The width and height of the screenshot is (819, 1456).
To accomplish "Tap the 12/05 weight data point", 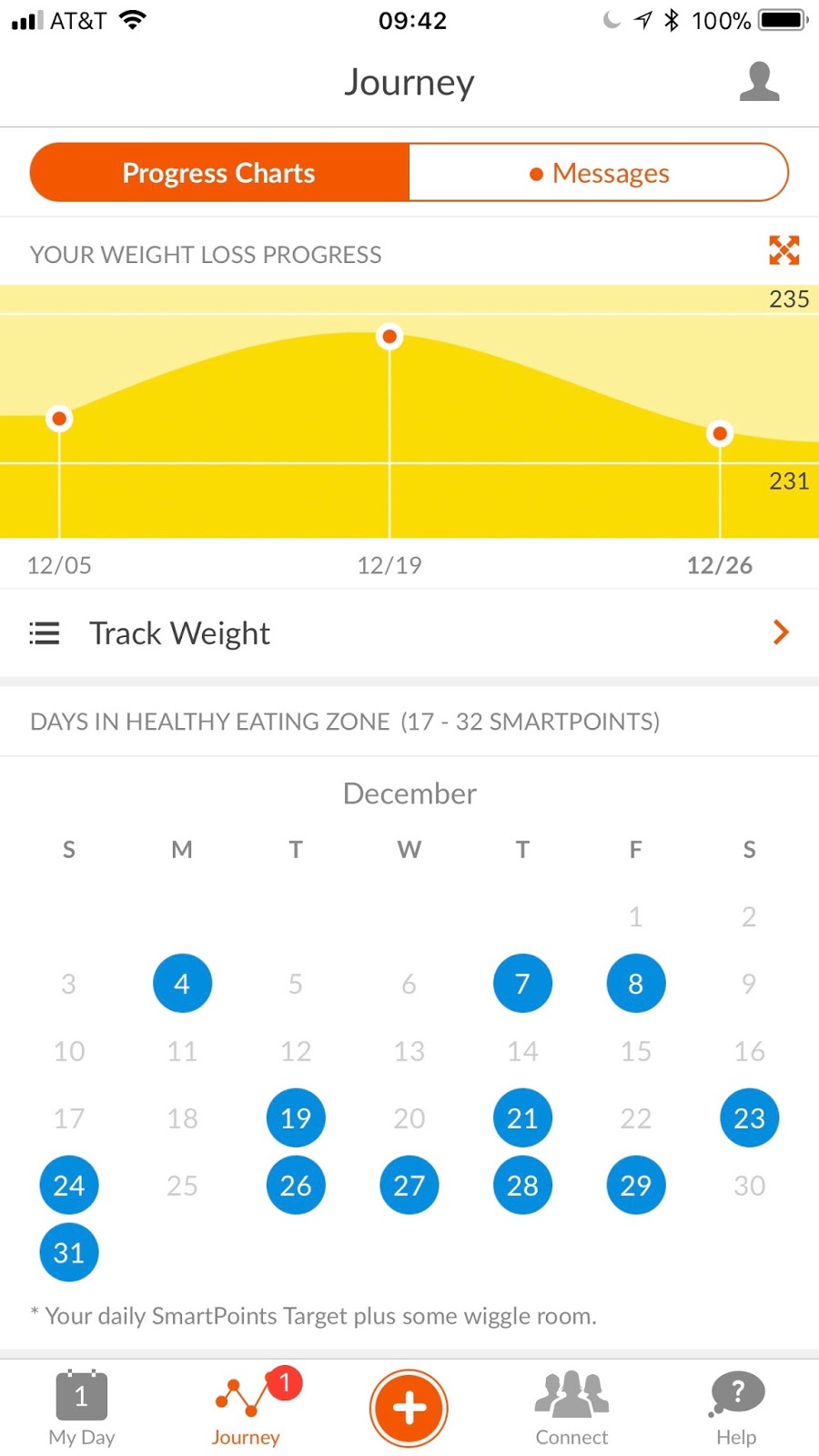I will click(59, 419).
